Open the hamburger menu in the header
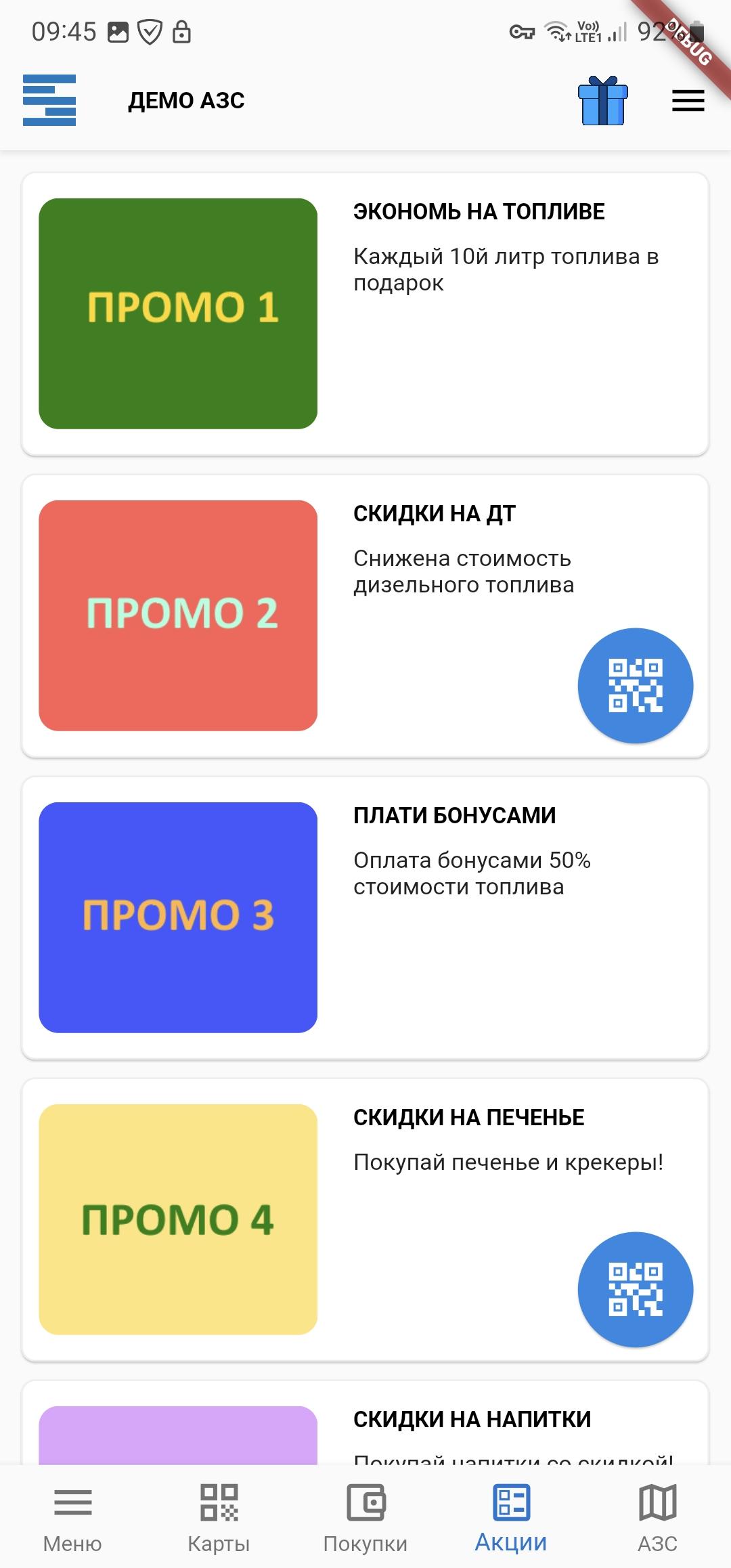 (x=688, y=101)
